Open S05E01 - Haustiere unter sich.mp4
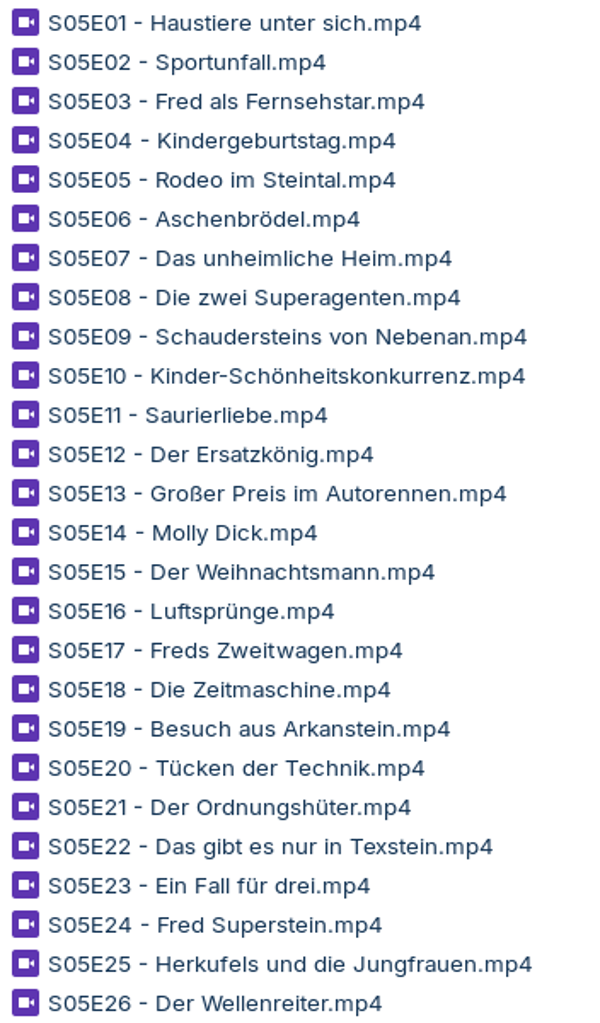The image size is (600, 1023). [234, 23]
